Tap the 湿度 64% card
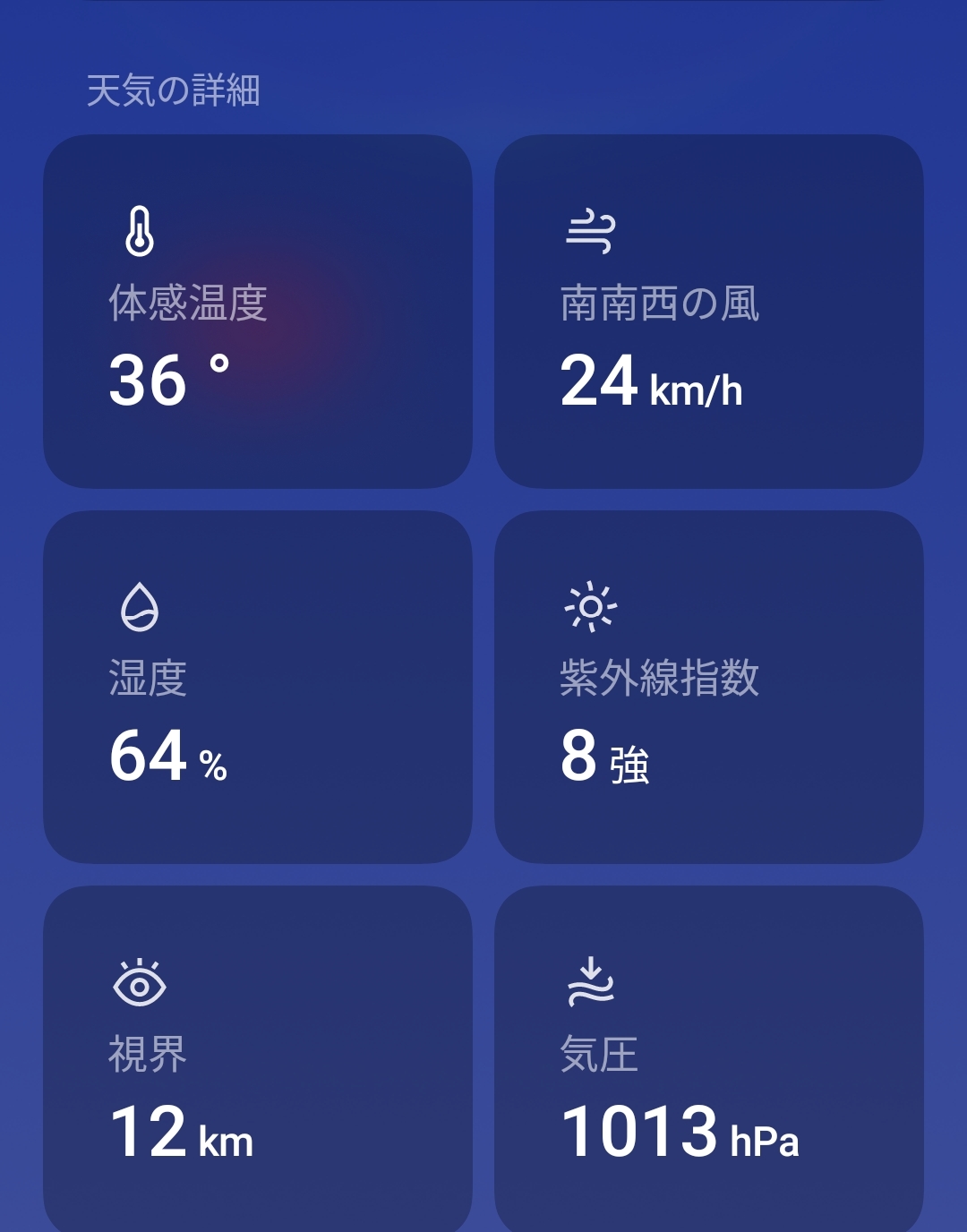This screenshot has width=967, height=1232. tap(258, 687)
